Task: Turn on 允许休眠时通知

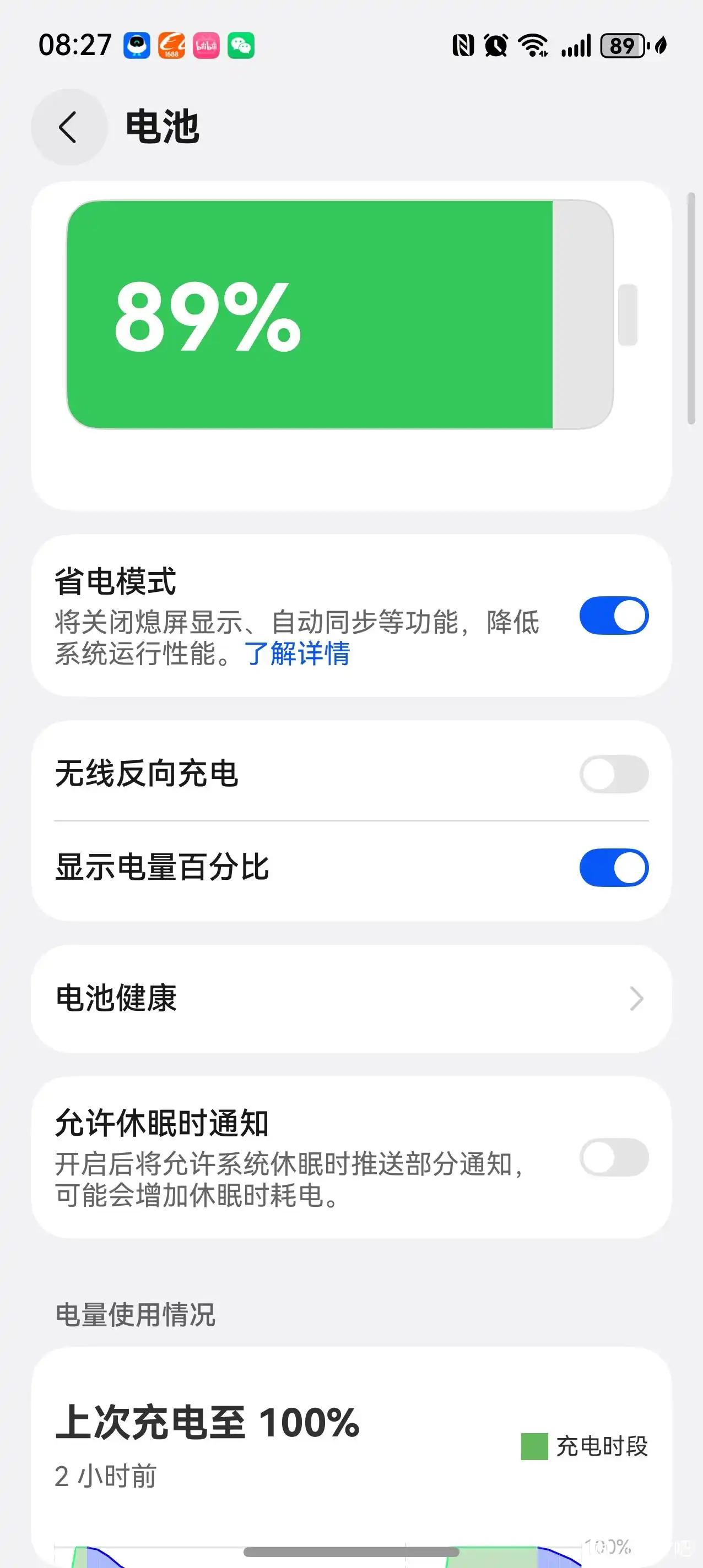Action: [x=613, y=1157]
